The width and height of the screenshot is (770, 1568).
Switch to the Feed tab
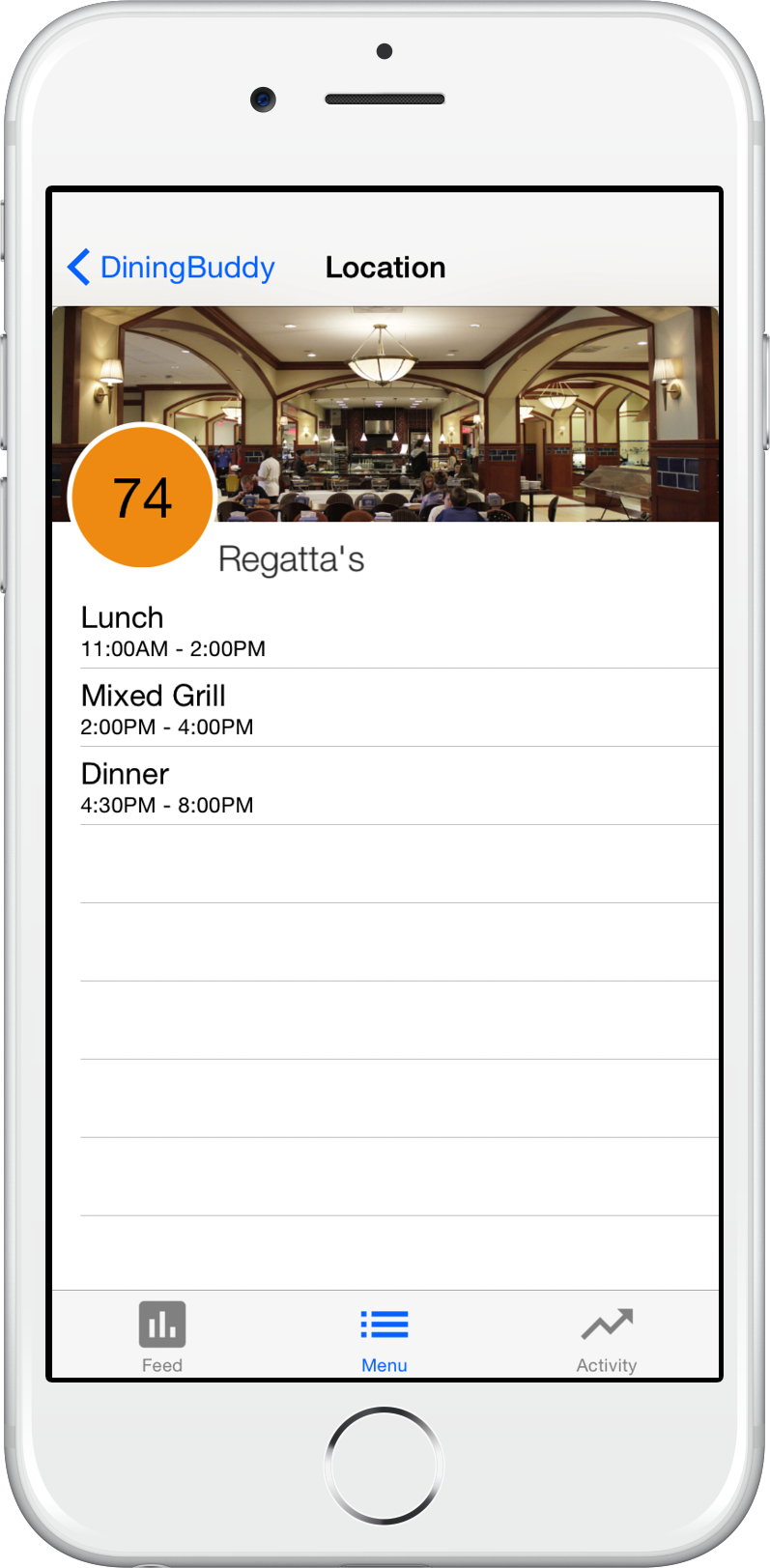point(162,1336)
